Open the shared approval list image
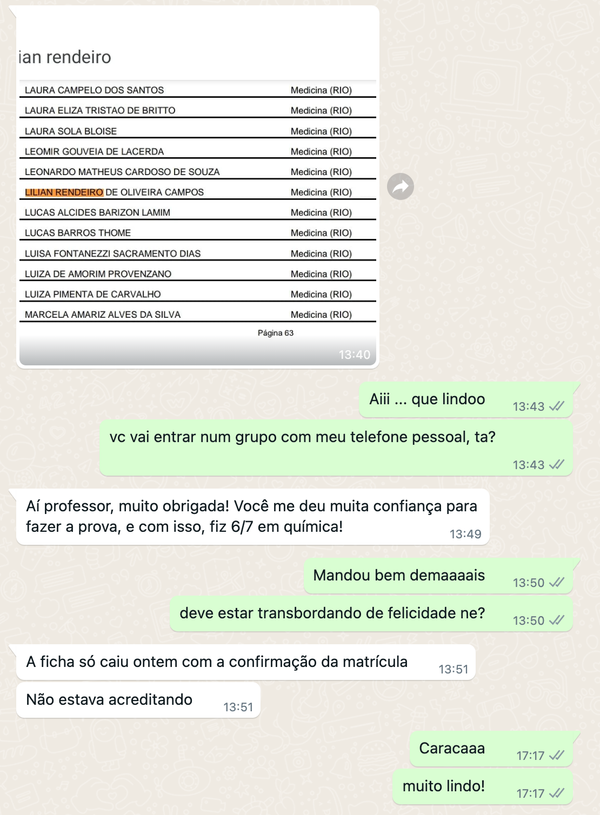600x815 pixels. [x=198, y=190]
